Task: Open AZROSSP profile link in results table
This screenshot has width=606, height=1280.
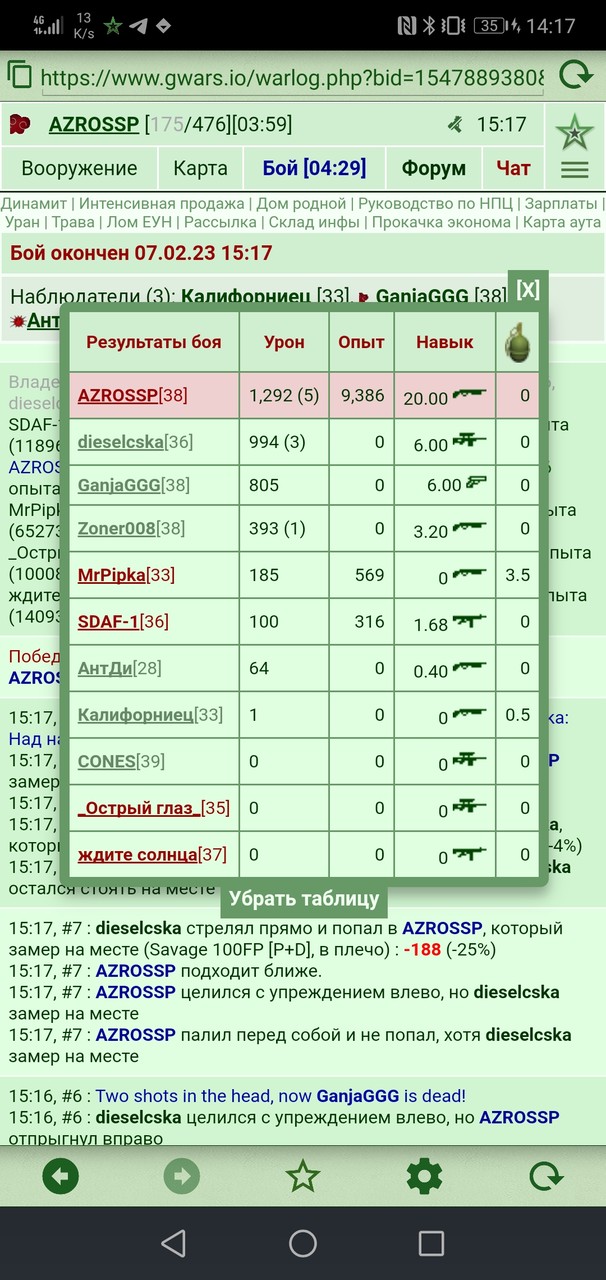Action: tap(118, 395)
